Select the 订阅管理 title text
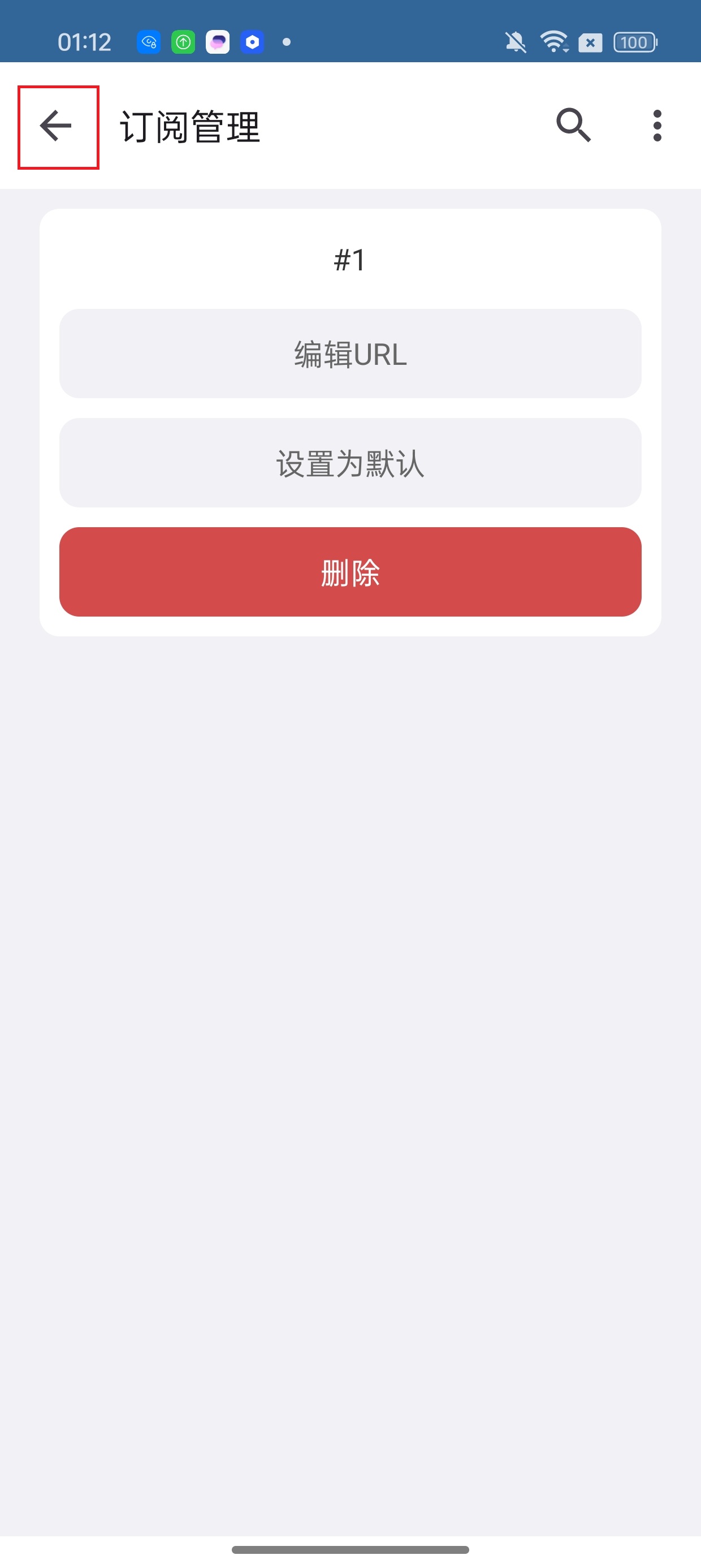 [191, 126]
